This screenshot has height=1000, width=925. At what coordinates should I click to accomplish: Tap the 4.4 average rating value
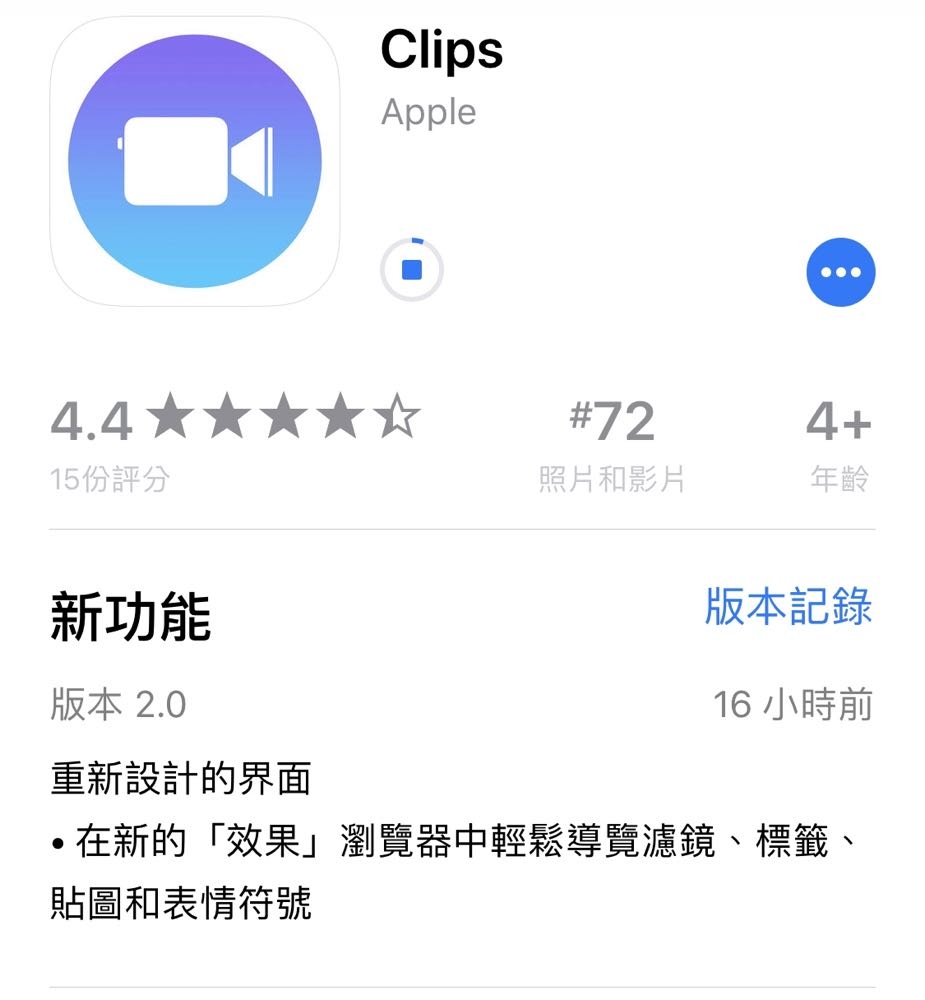point(91,418)
